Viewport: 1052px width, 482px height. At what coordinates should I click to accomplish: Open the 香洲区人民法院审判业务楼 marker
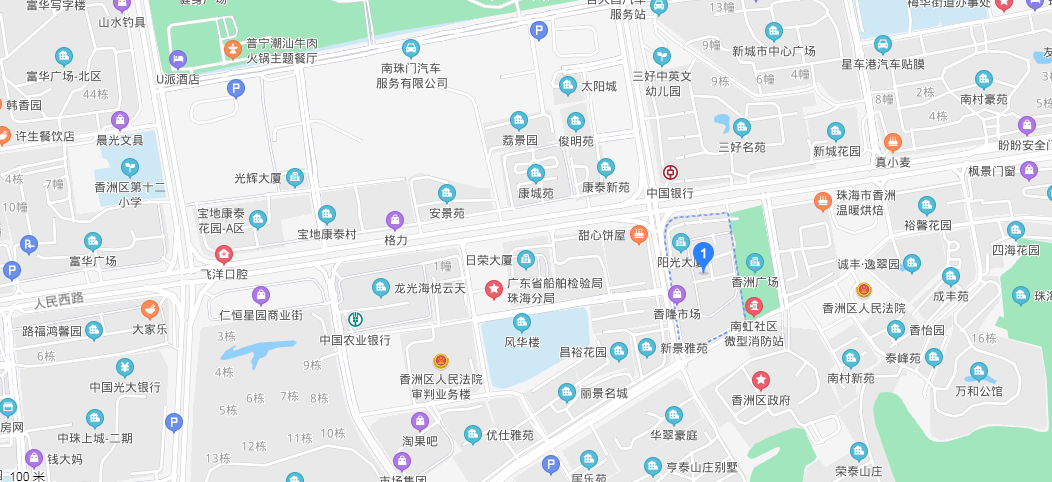click(441, 360)
